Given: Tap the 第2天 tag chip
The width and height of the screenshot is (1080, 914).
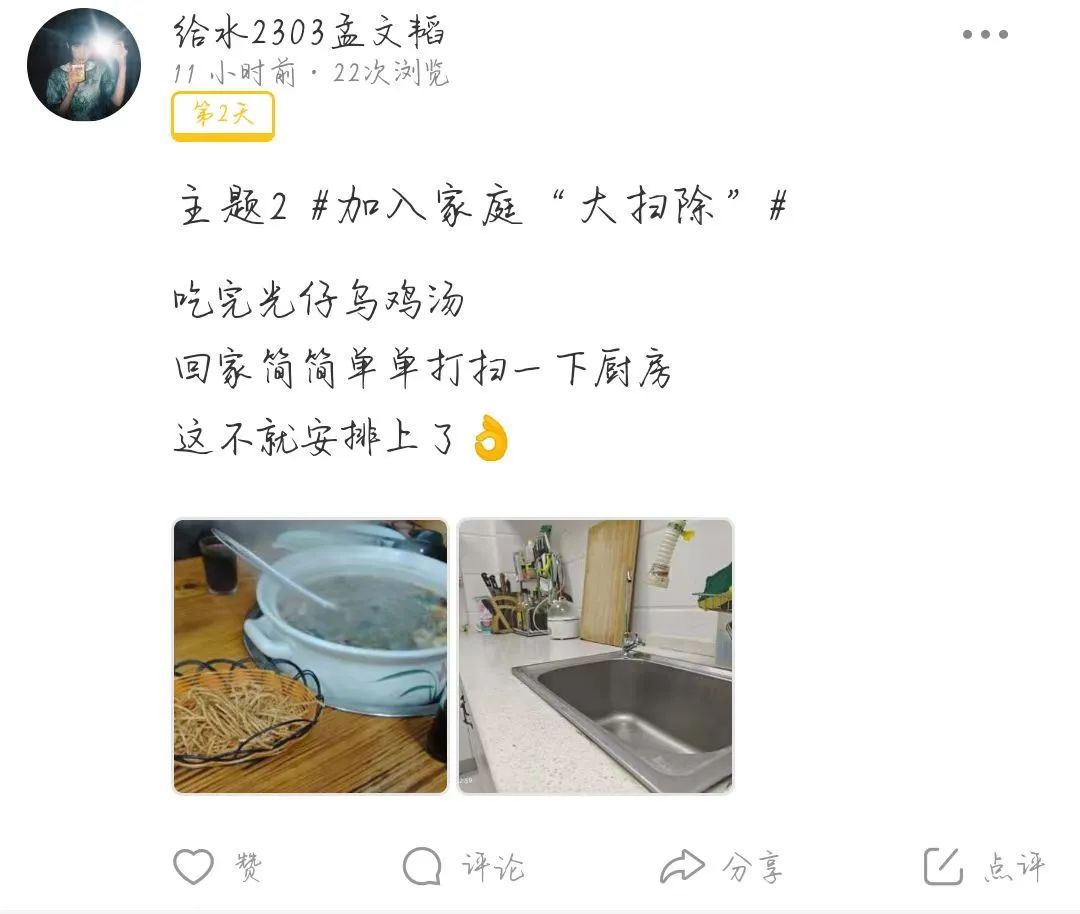Looking at the screenshot, I should (x=222, y=115).
